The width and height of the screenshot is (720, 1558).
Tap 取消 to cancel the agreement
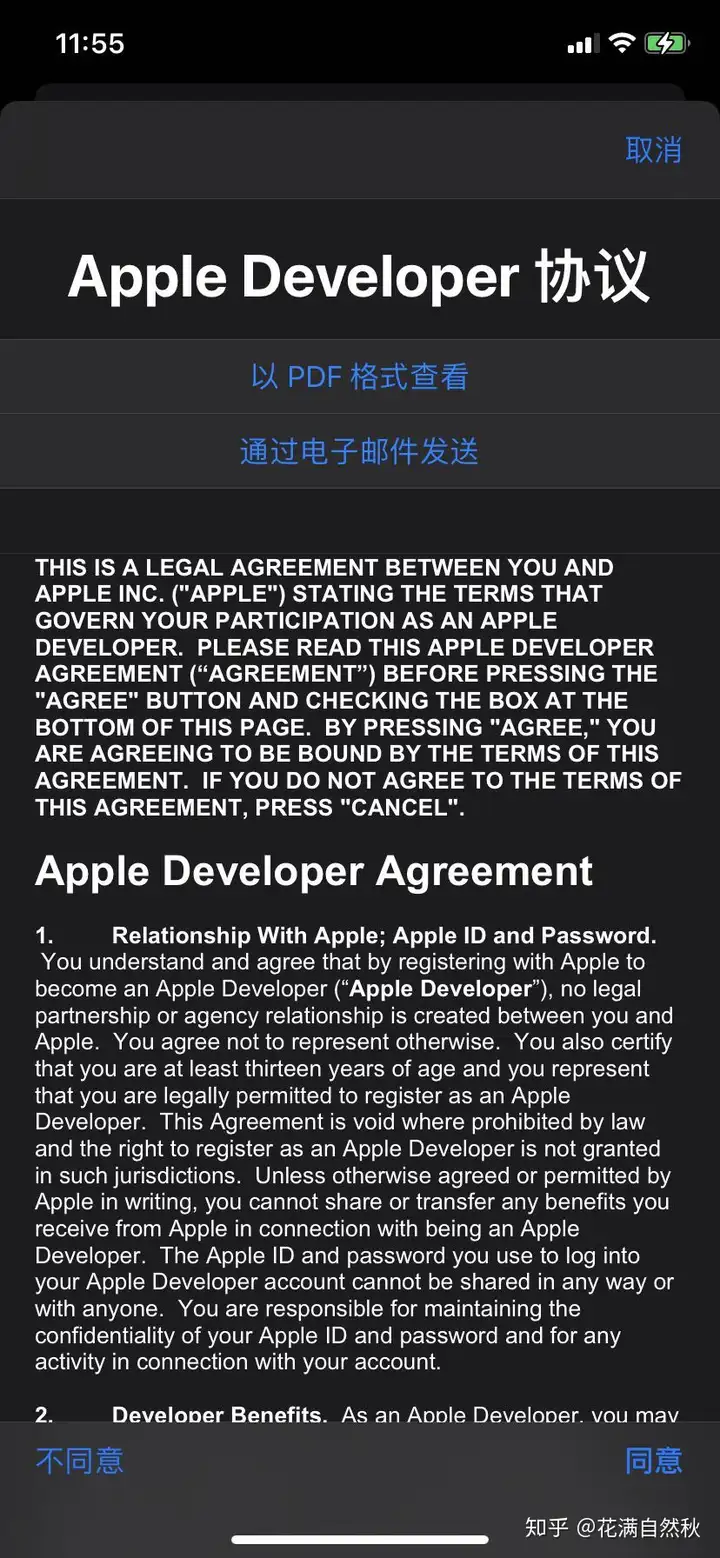pyautogui.click(x=653, y=150)
